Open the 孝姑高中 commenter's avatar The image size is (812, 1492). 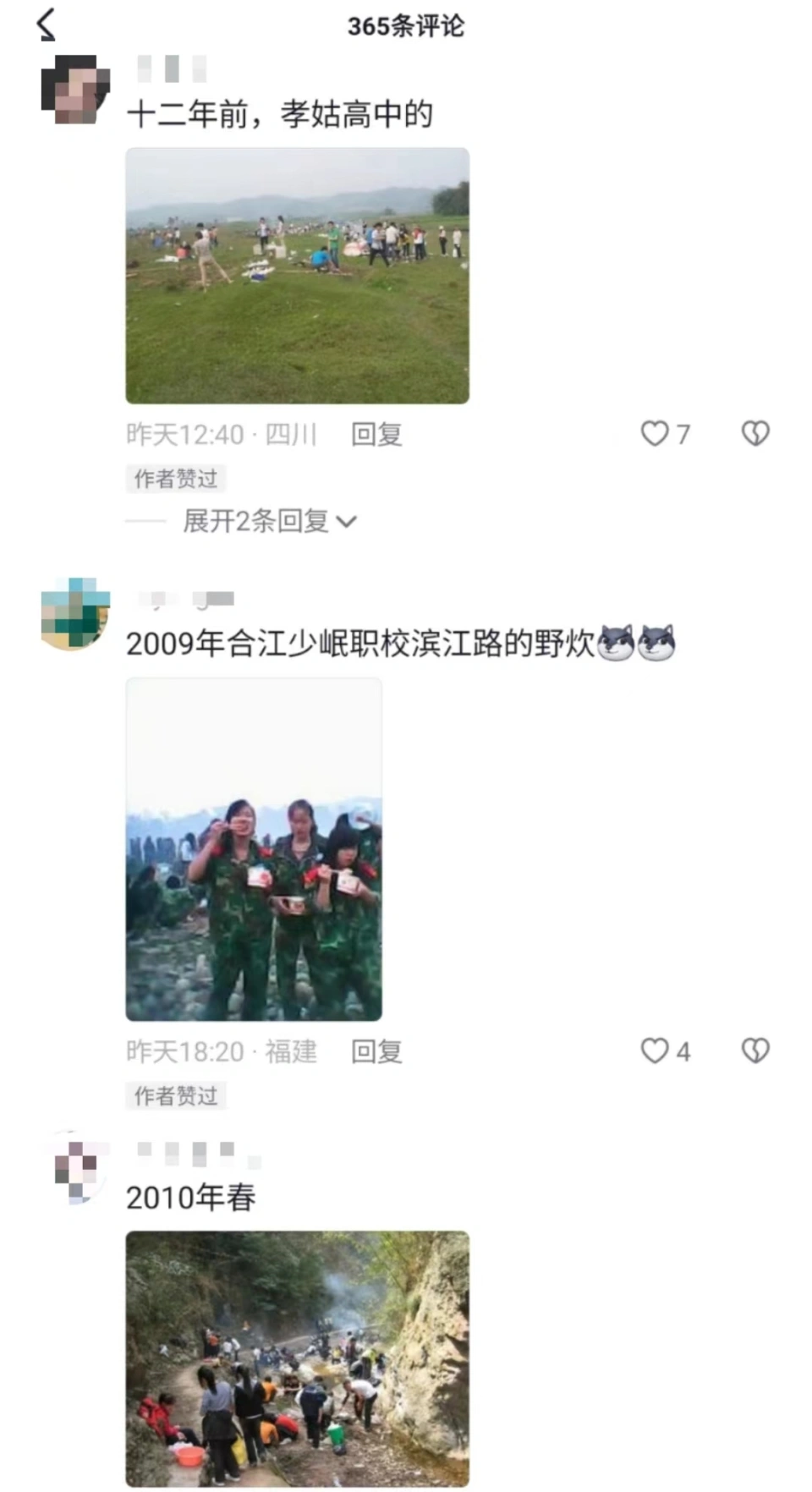tap(75, 90)
